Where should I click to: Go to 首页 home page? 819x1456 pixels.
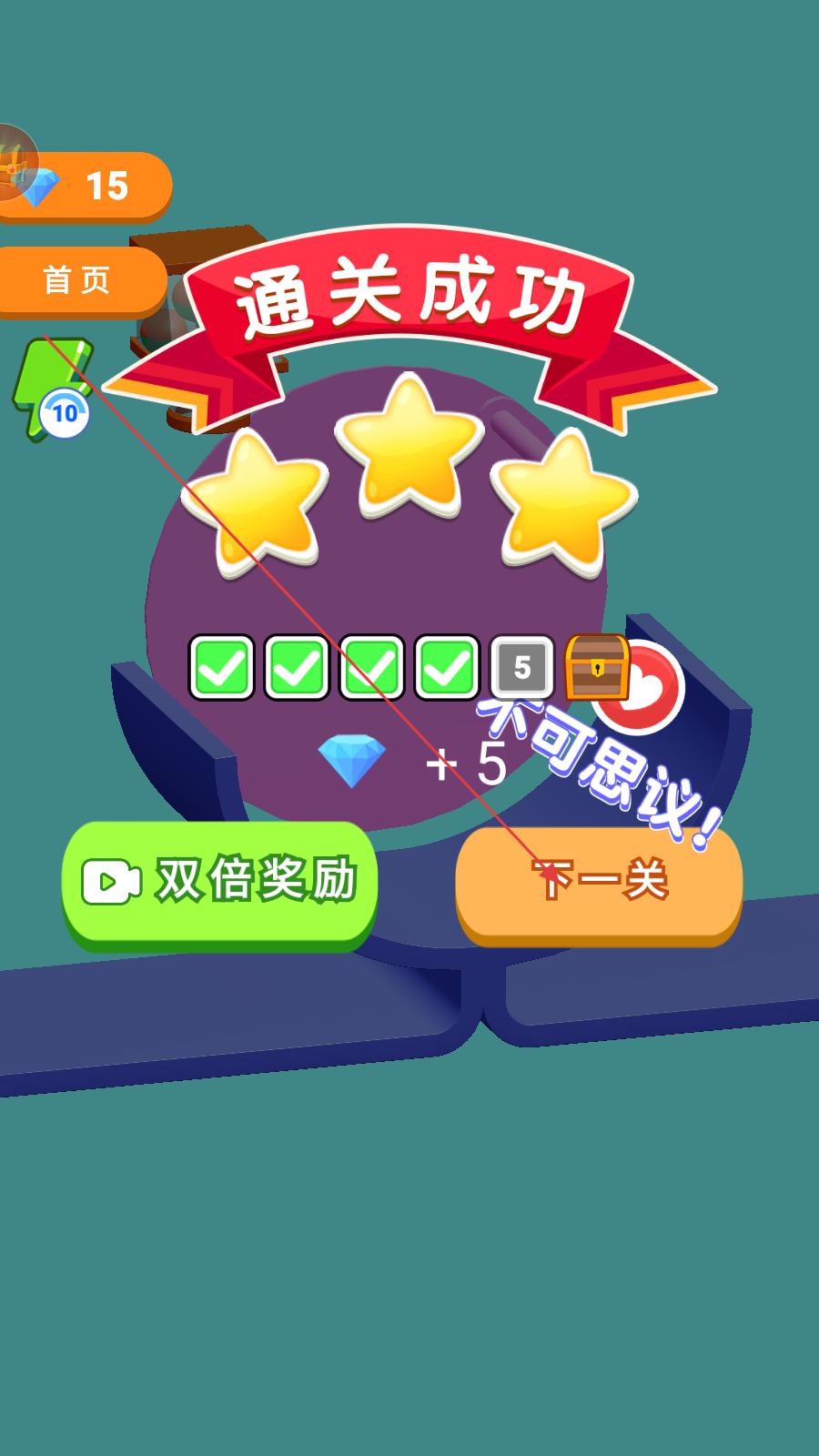click(x=78, y=280)
